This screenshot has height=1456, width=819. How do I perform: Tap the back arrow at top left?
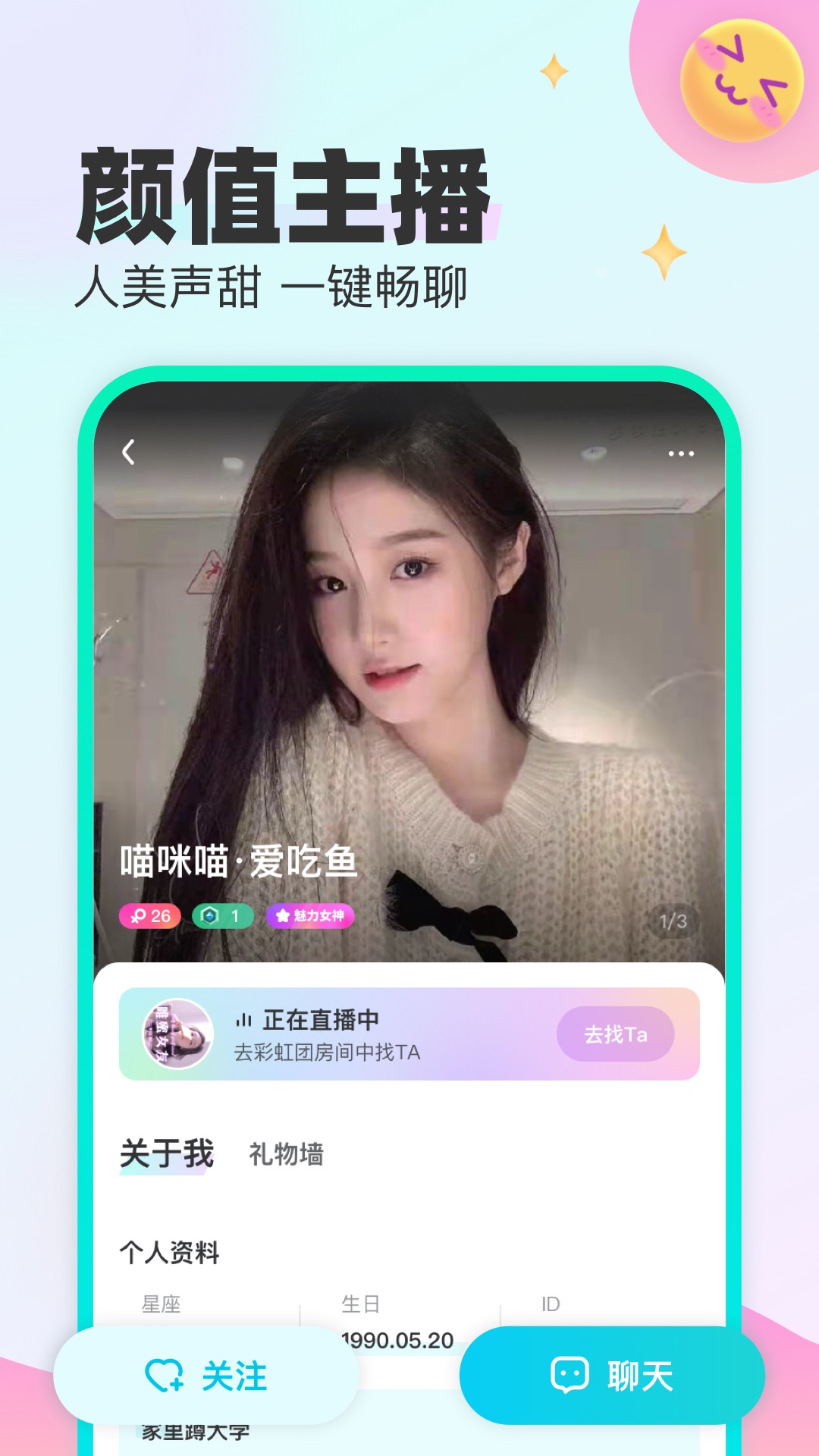click(x=130, y=453)
